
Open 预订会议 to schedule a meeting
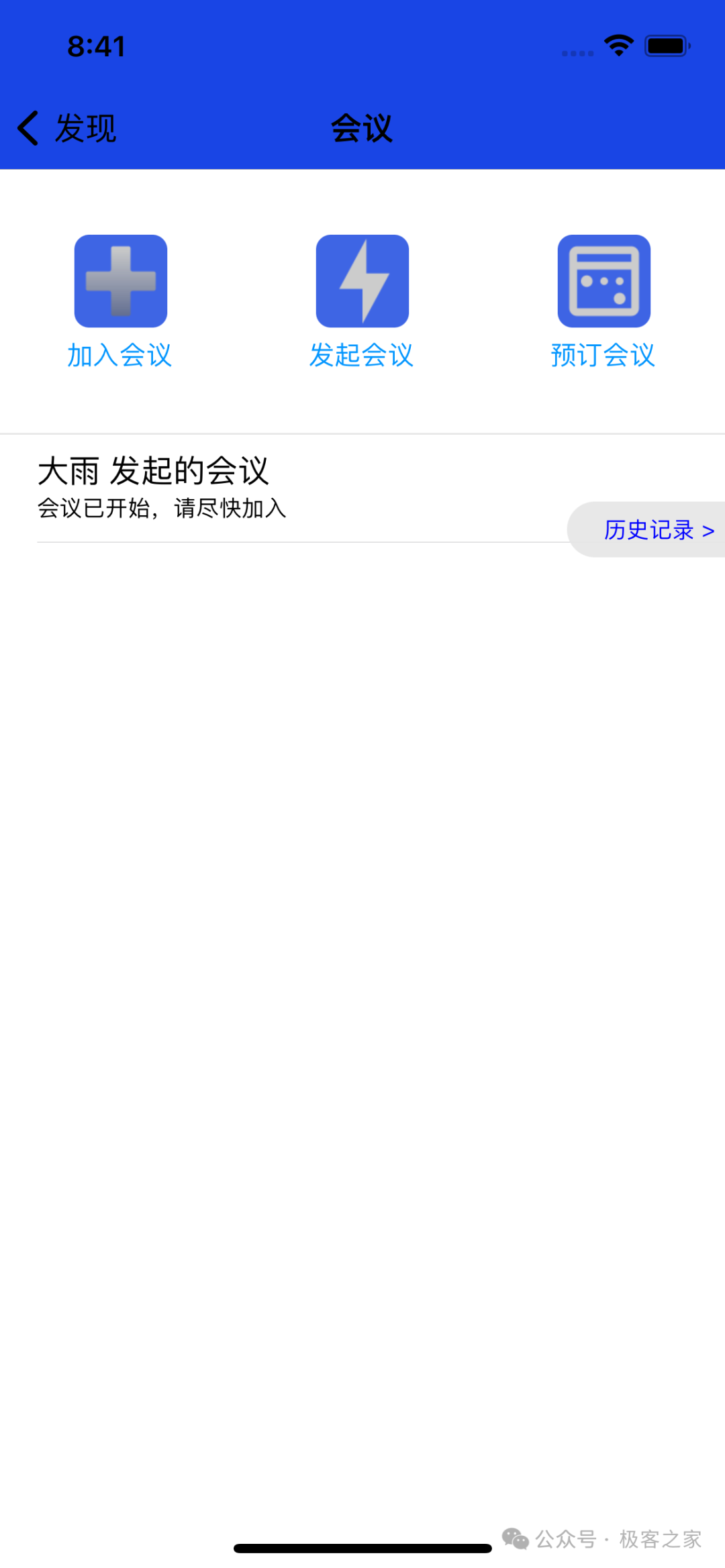(x=603, y=301)
